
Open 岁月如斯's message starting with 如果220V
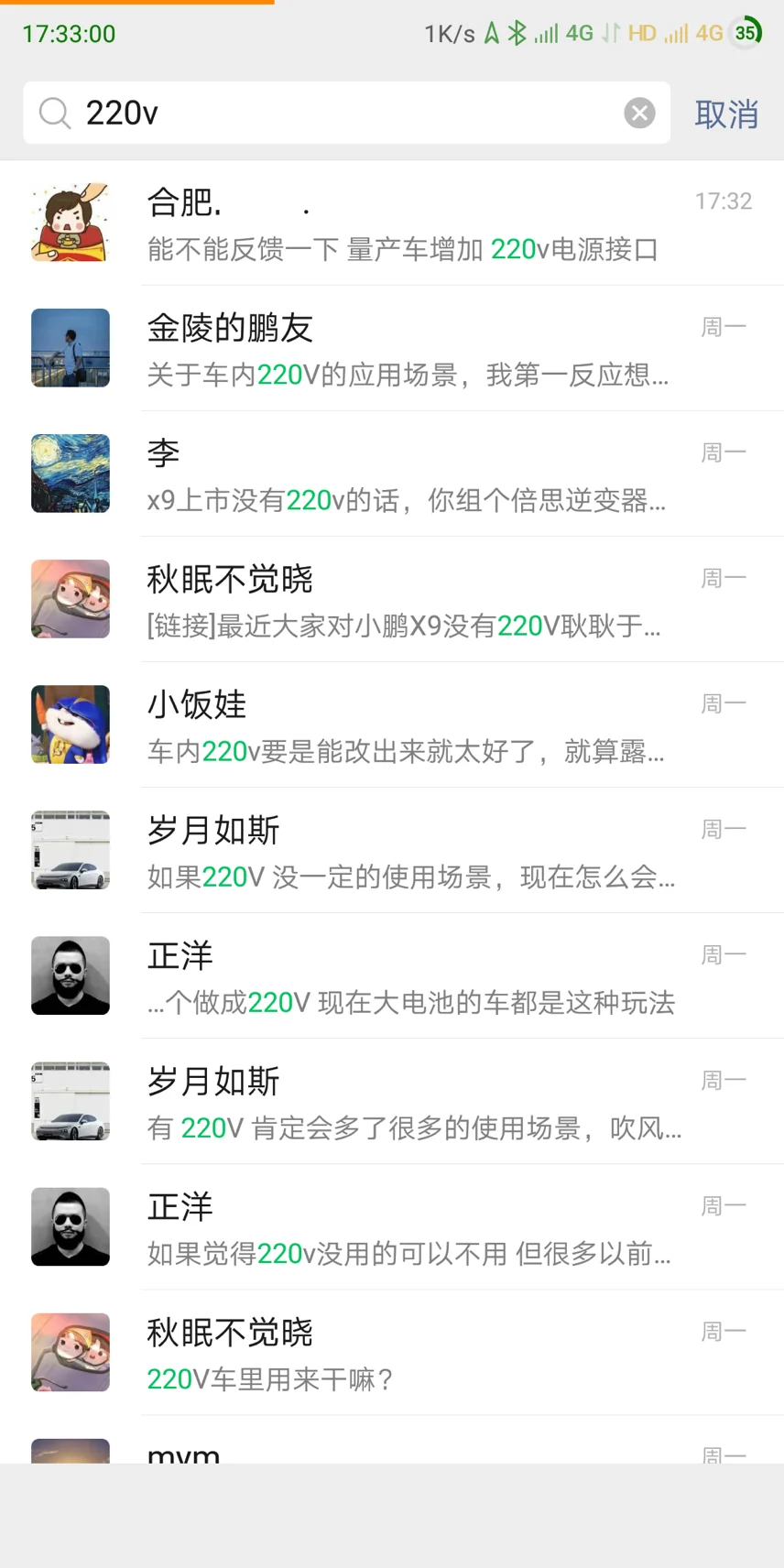[403, 851]
